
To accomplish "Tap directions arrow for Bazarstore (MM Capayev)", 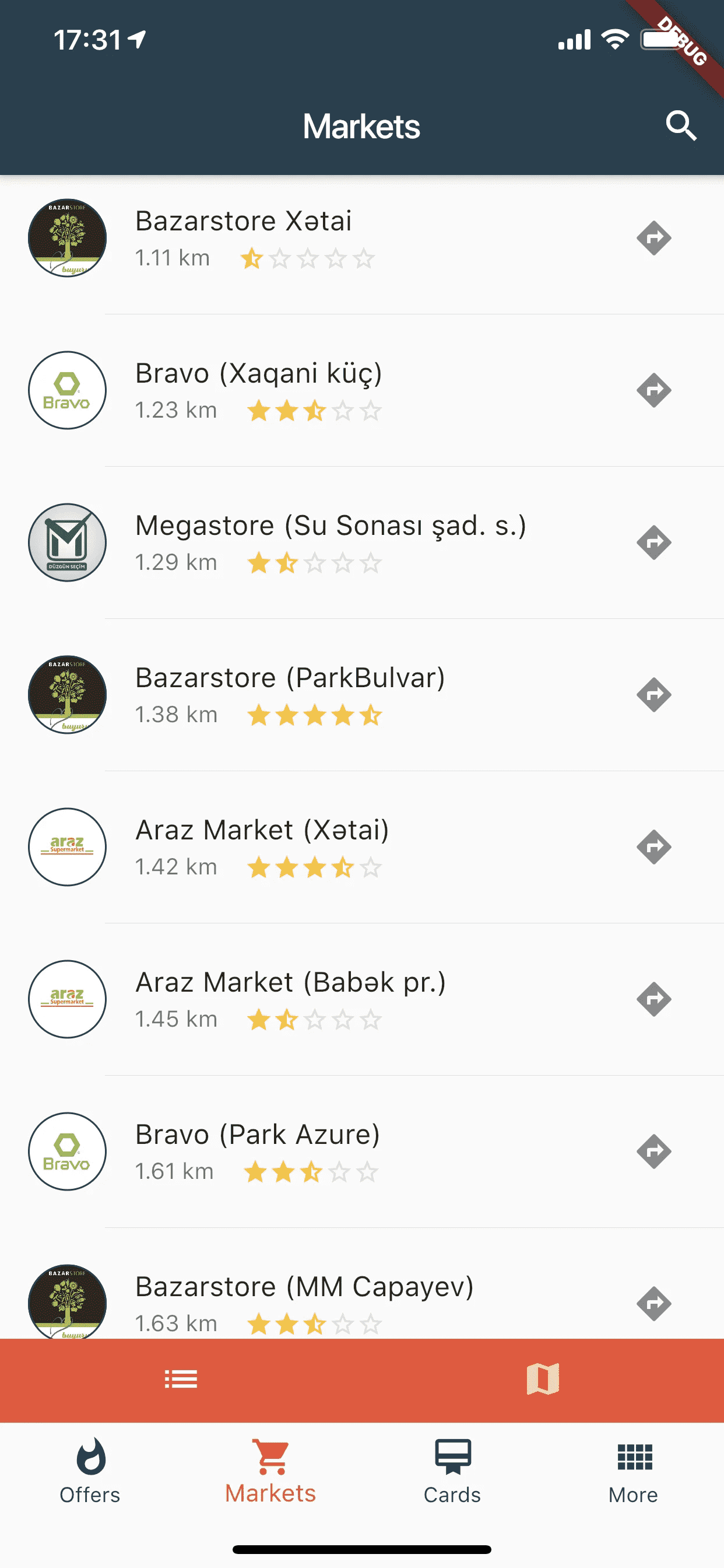I will (654, 1303).
